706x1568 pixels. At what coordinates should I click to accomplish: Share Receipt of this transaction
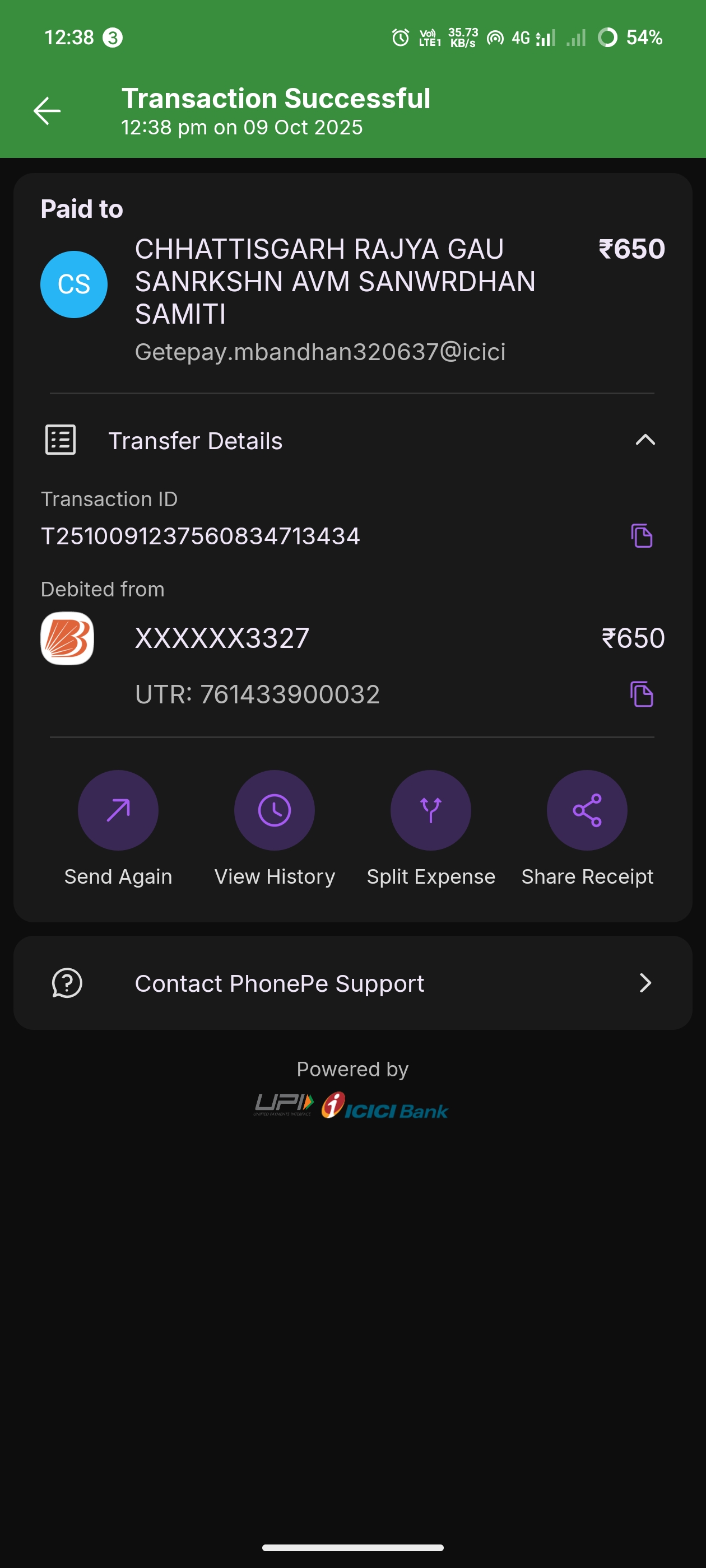coord(587,811)
